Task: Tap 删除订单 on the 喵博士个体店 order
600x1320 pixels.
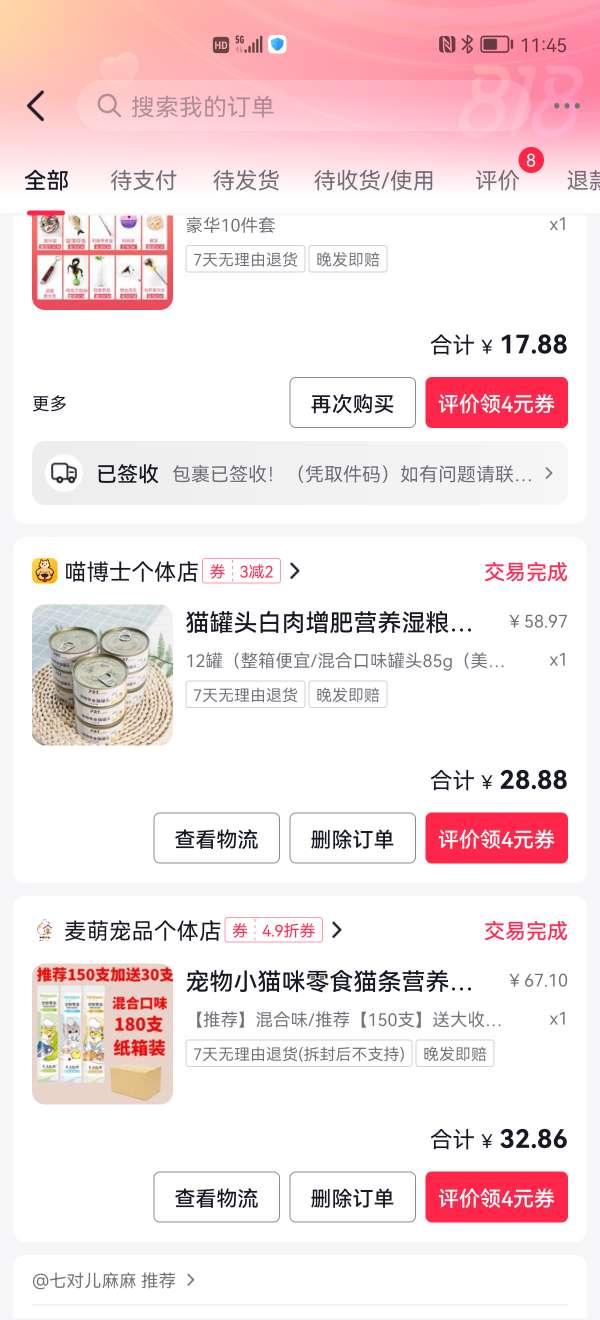Action: (352, 838)
